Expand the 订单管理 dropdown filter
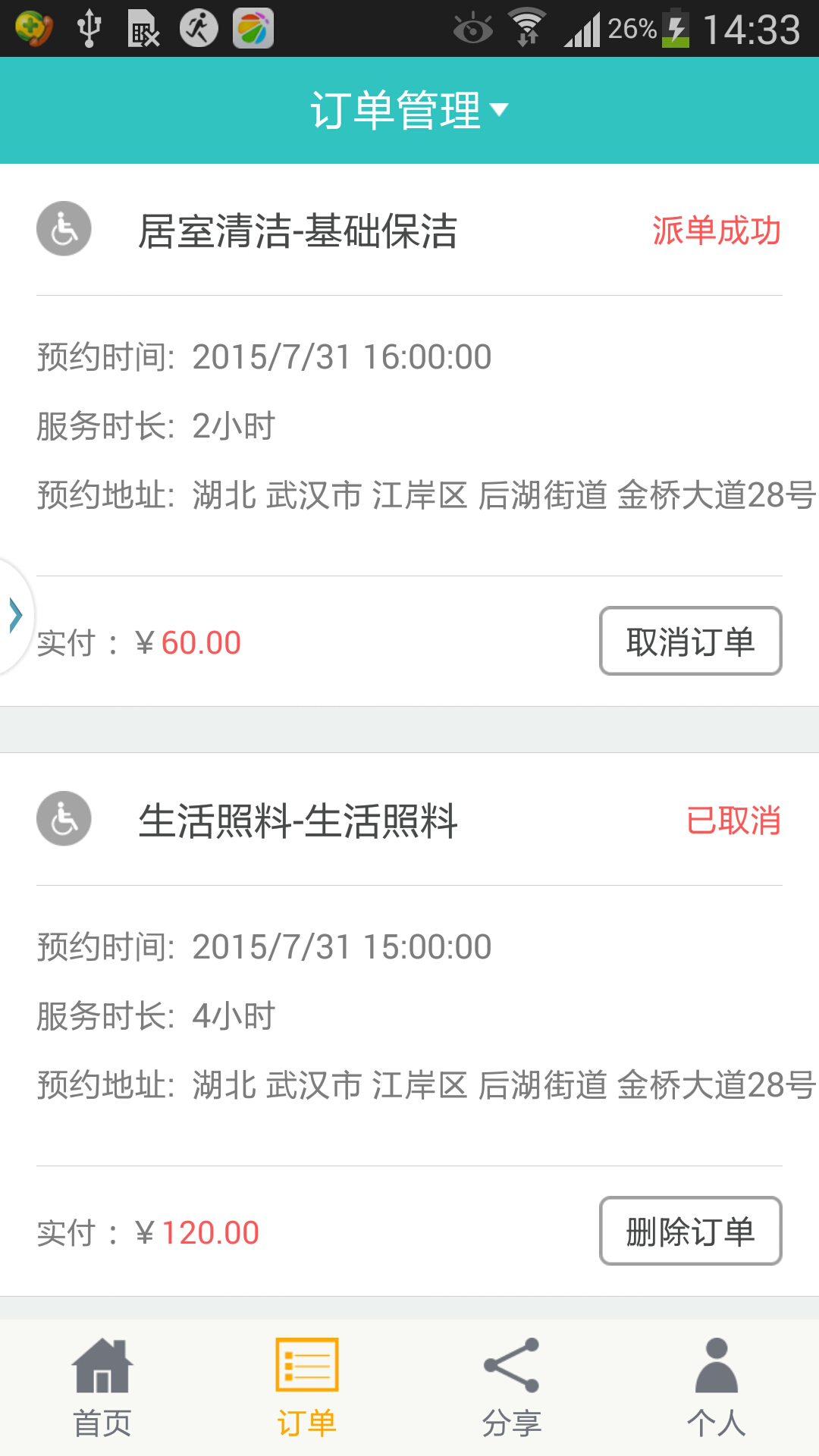This screenshot has width=819, height=1456. (x=409, y=111)
